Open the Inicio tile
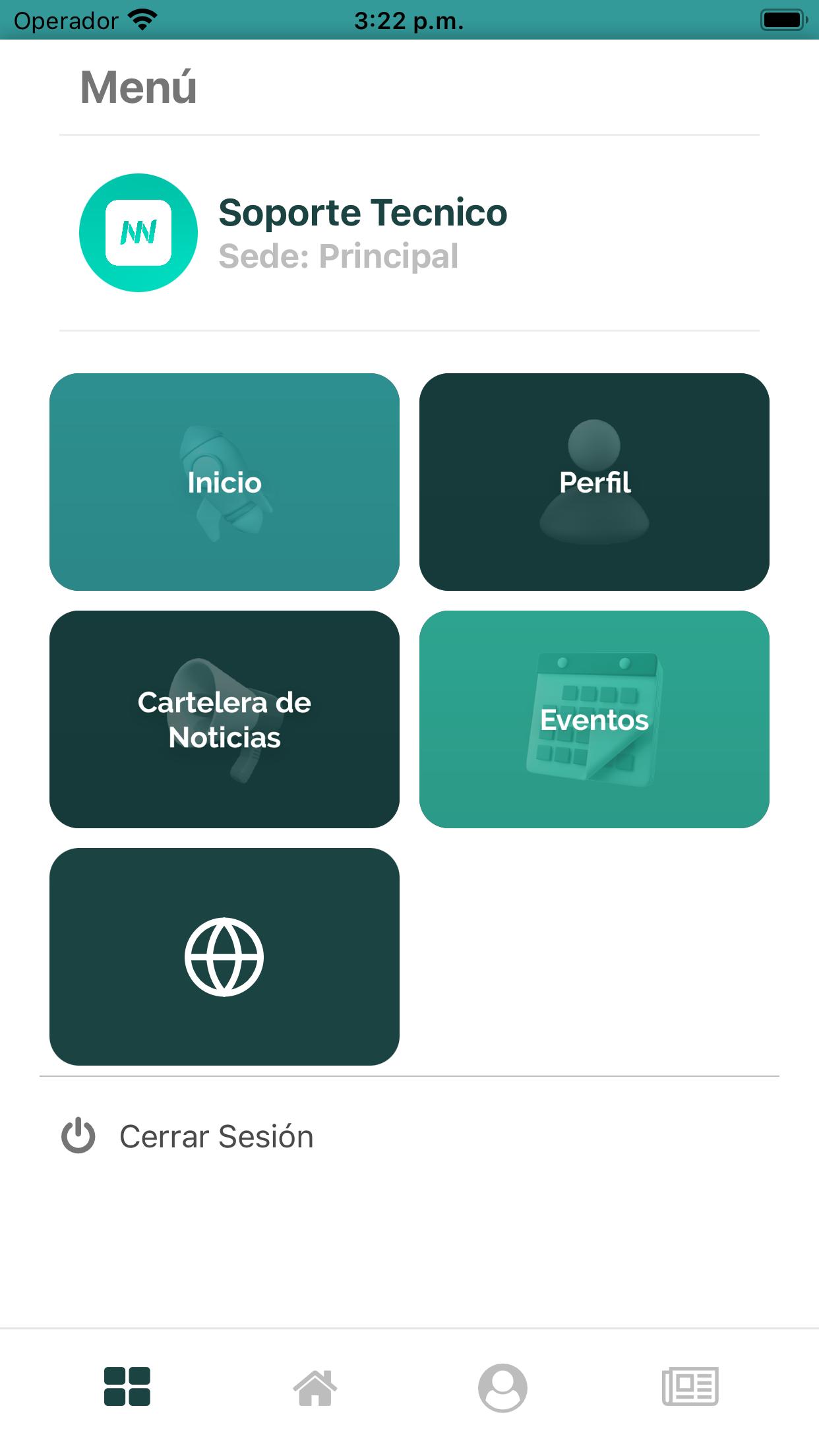Viewport: 819px width, 1456px height. click(224, 482)
